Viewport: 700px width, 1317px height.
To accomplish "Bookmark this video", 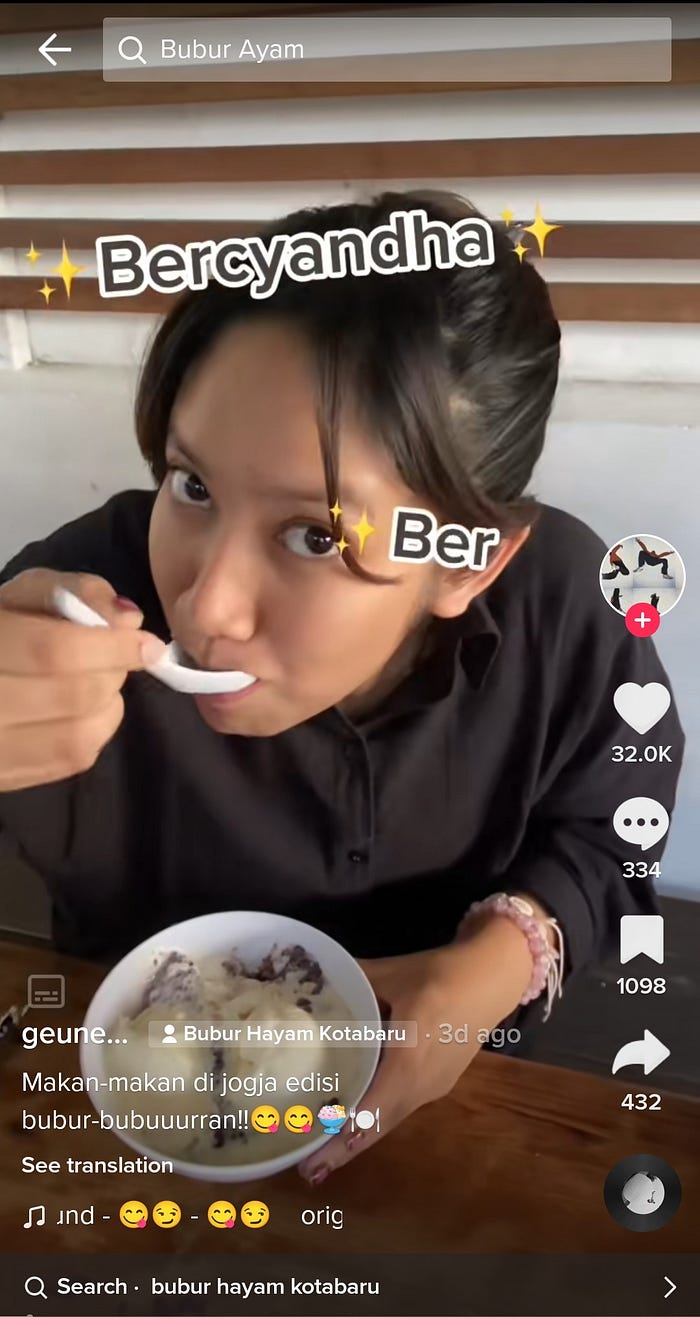I will [641, 940].
